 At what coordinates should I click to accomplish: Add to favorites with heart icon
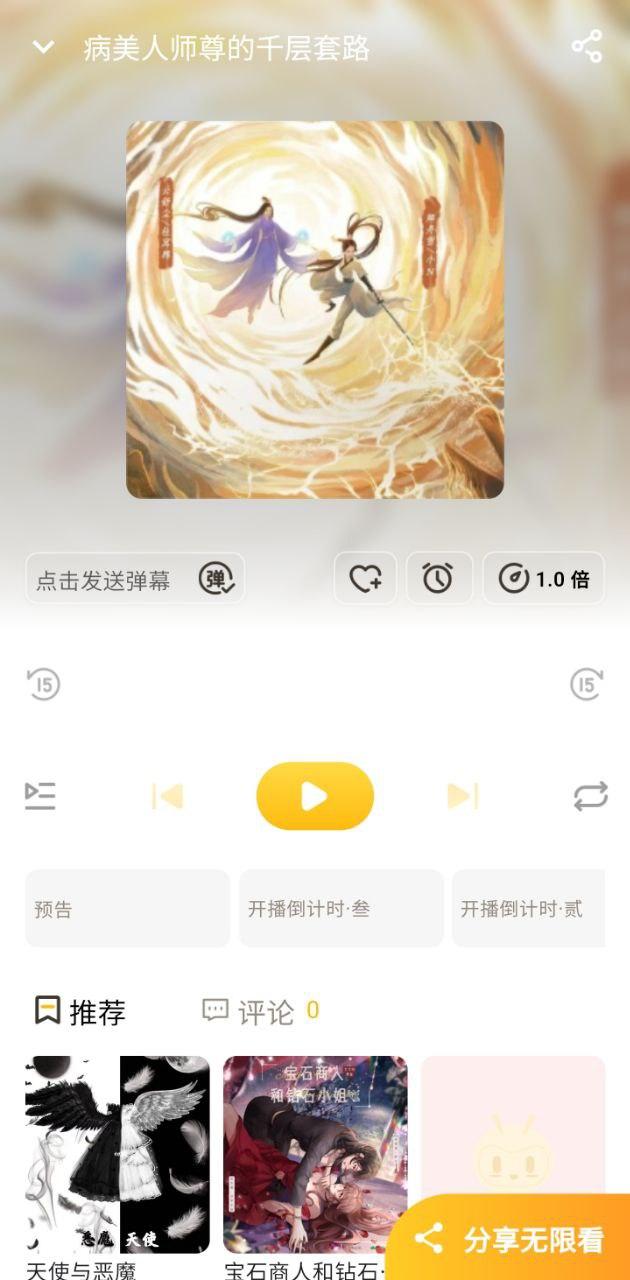365,579
